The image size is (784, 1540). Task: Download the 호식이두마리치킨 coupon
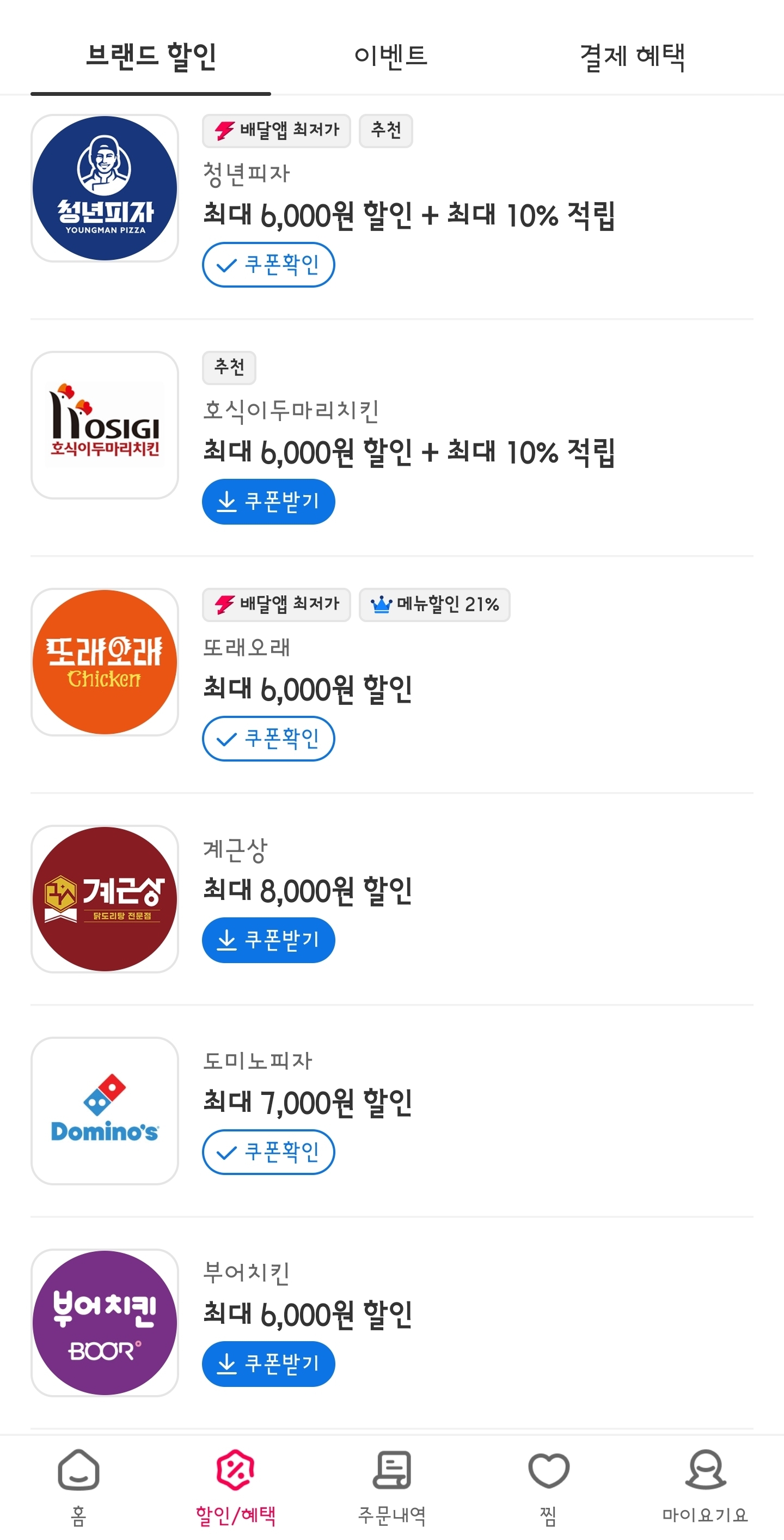coord(268,501)
